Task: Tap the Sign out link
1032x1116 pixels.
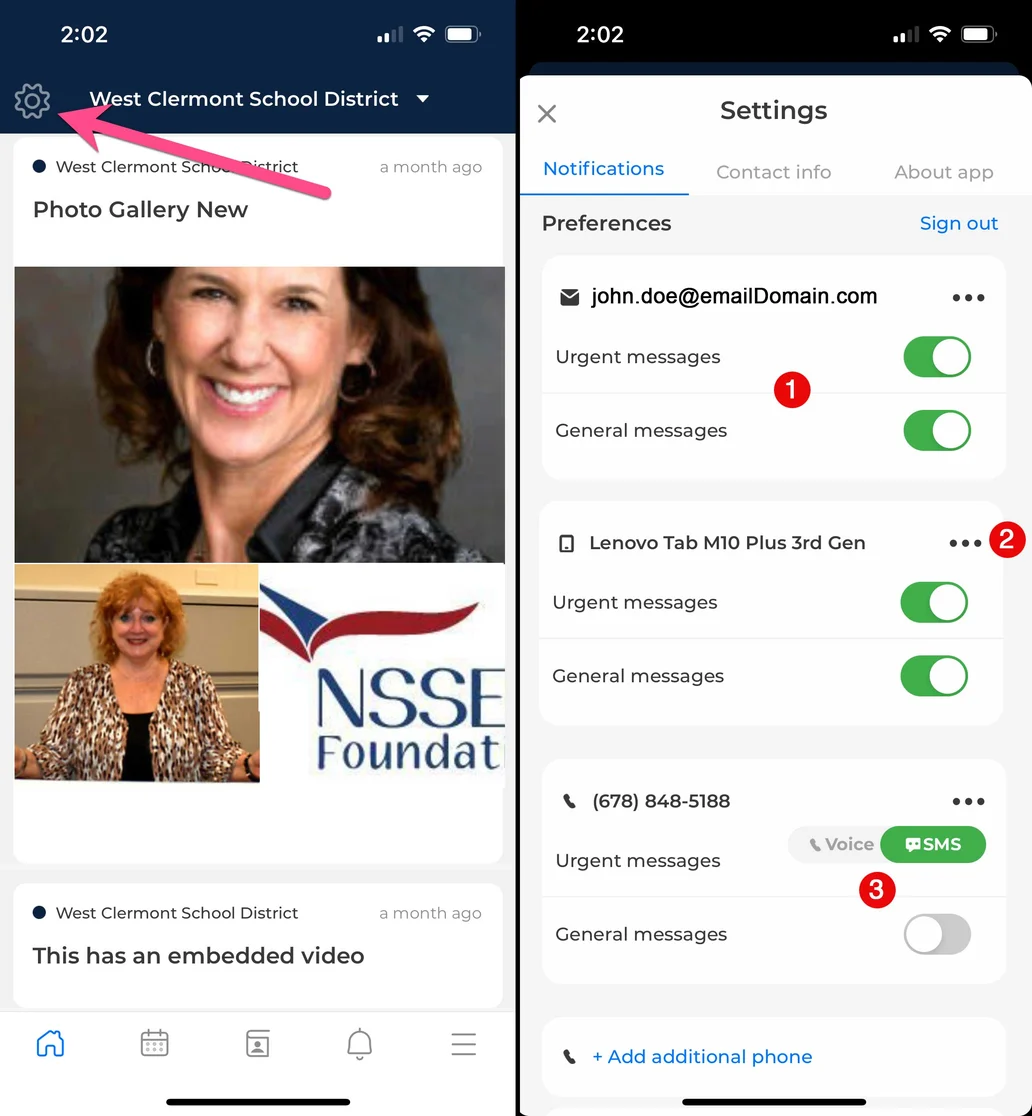Action: pos(958,223)
